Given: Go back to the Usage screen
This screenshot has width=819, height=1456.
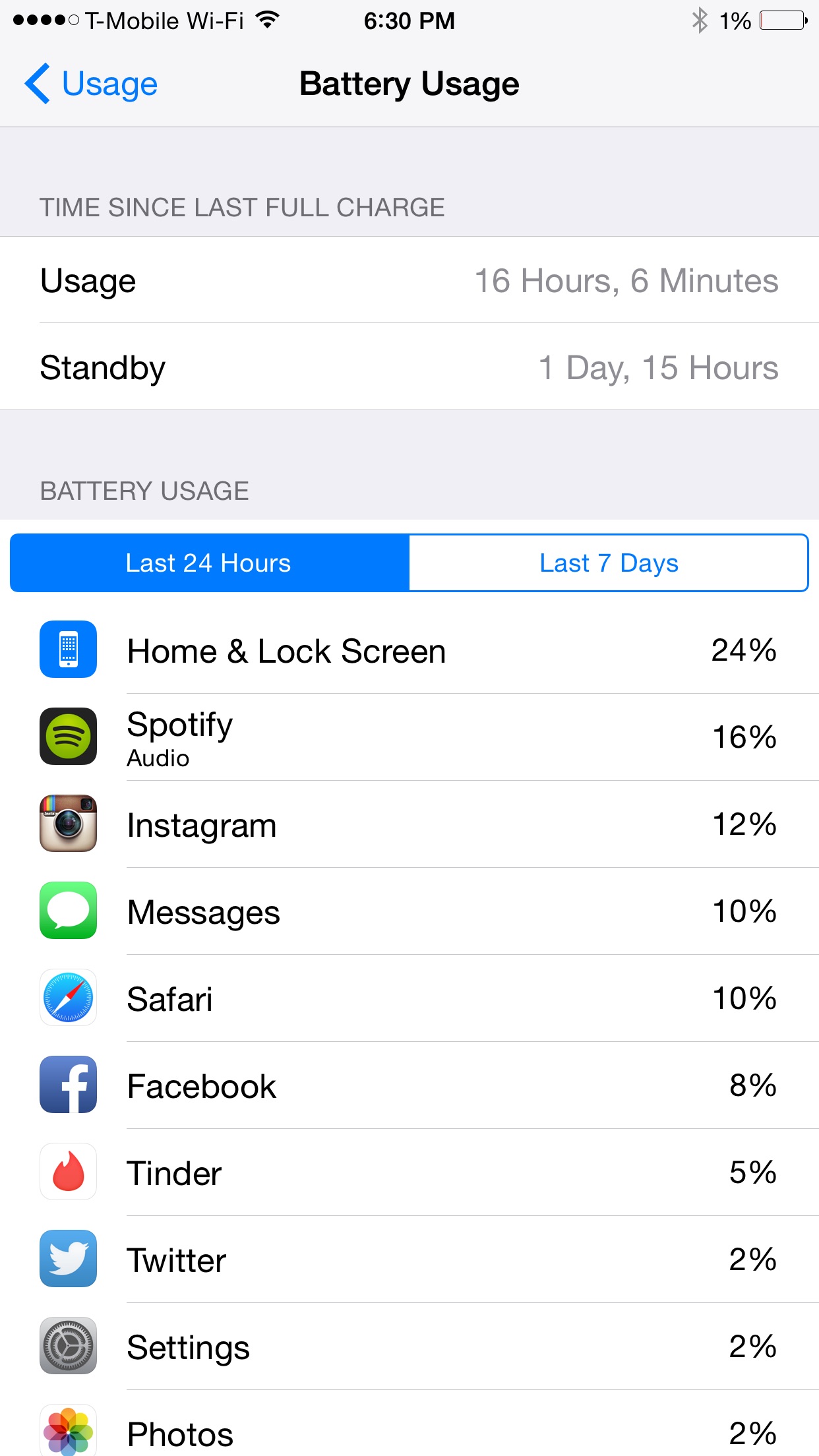Looking at the screenshot, I should (x=91, y=84).
